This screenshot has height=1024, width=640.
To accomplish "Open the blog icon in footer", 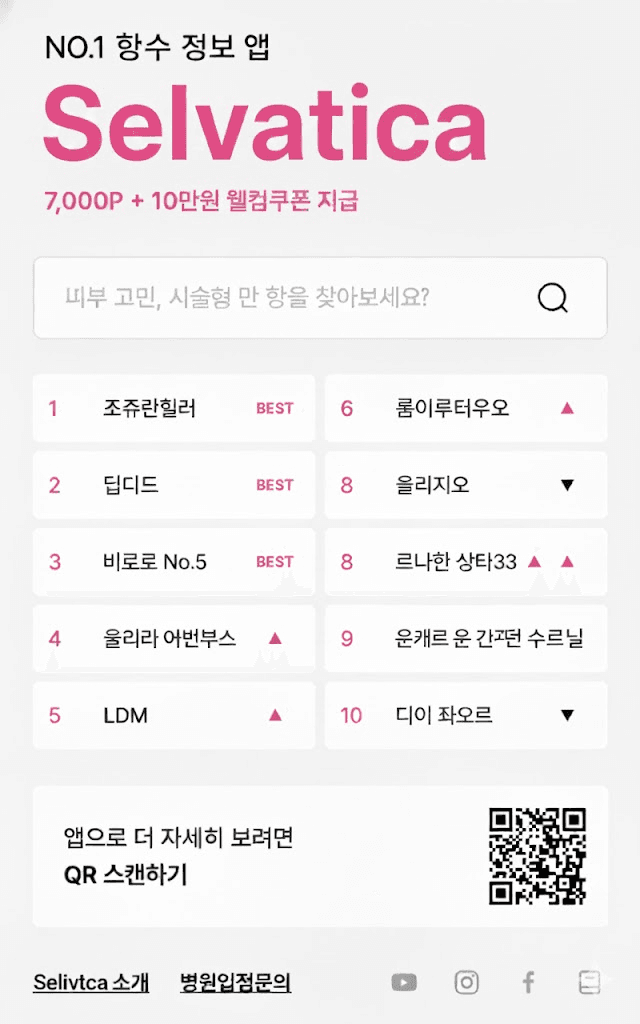I will pyautogui.click(x=590, y=982).
